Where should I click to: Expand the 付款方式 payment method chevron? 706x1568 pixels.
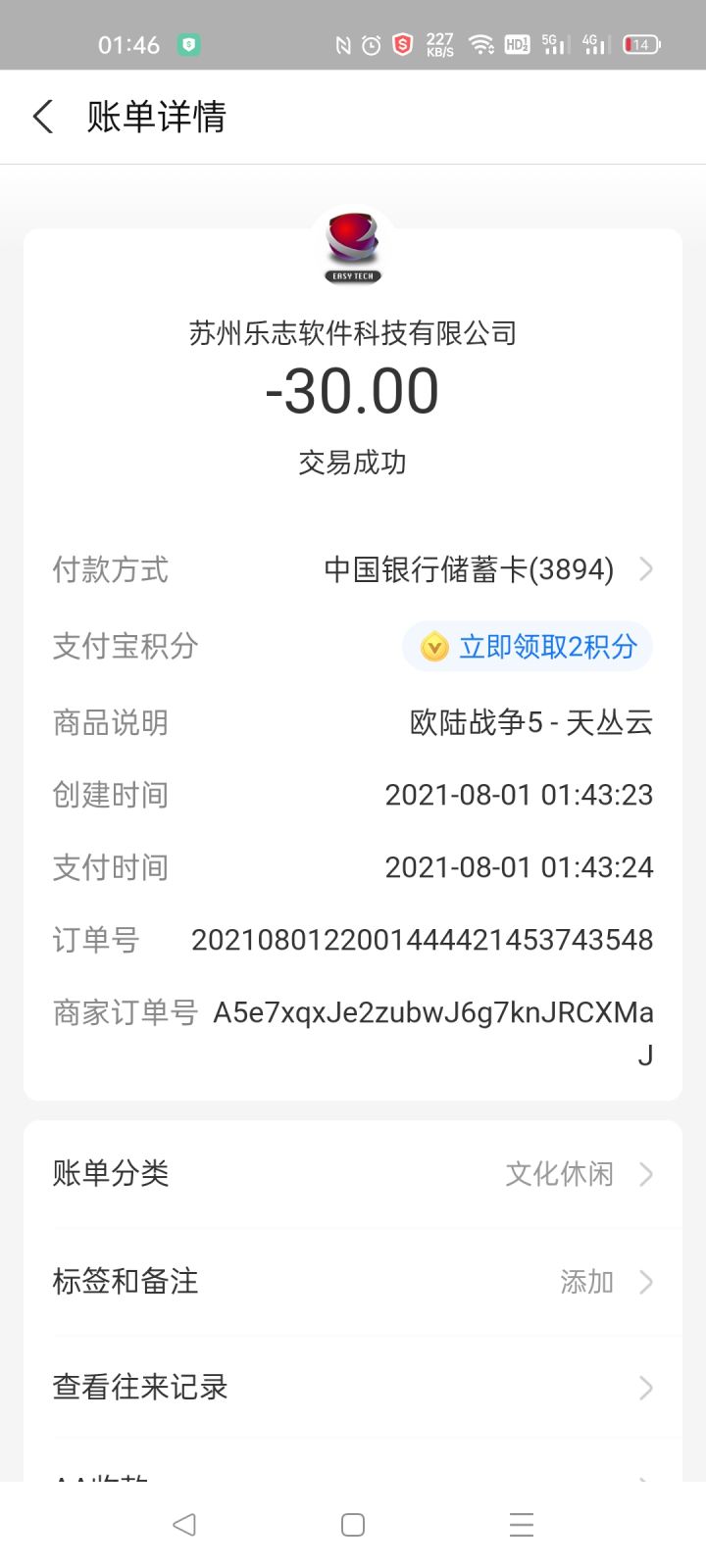coord(647,569)
